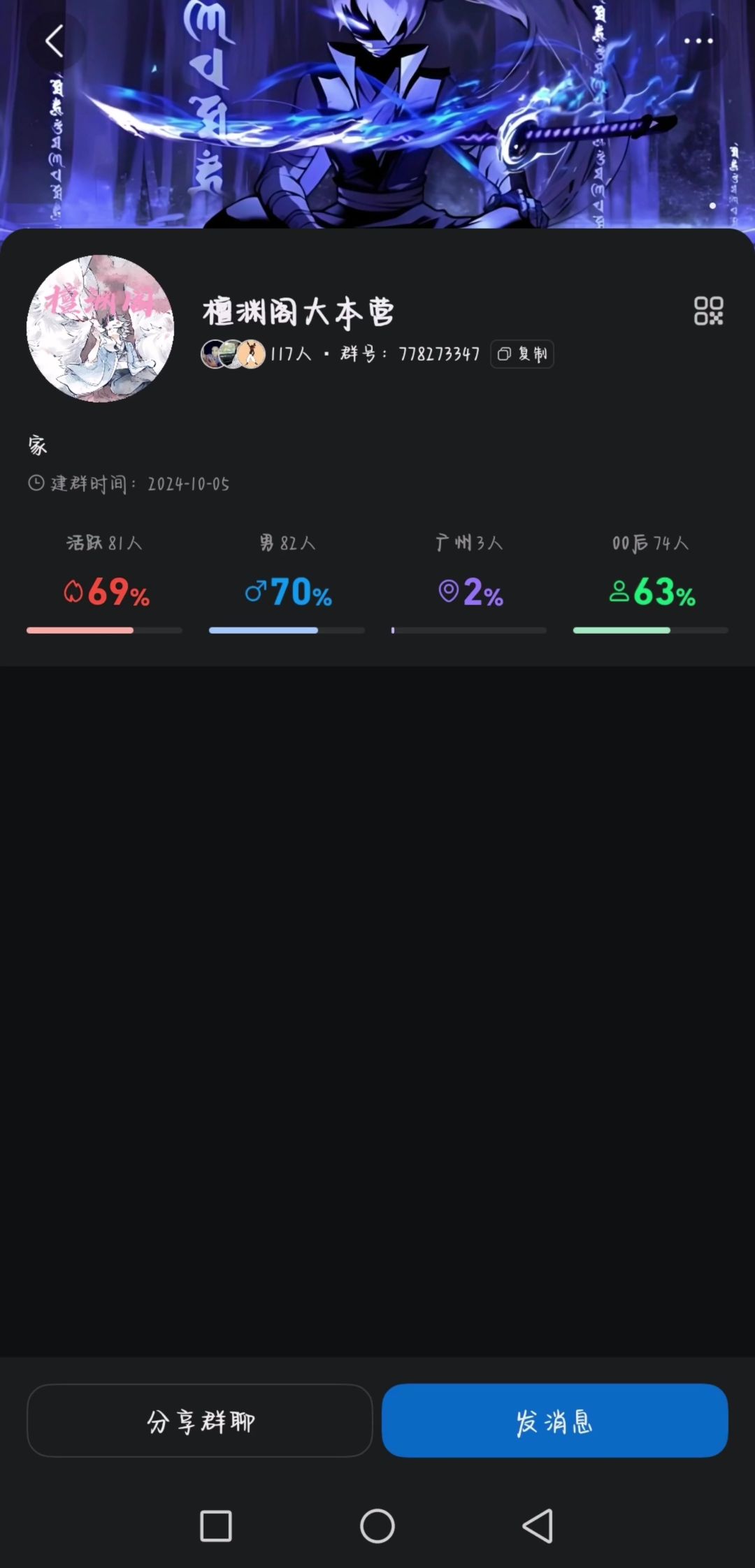Image resolution: width=755 pixels, height=1568 pixels.
Task: Go to the system home screen
Action: (x=377, y=1526)
